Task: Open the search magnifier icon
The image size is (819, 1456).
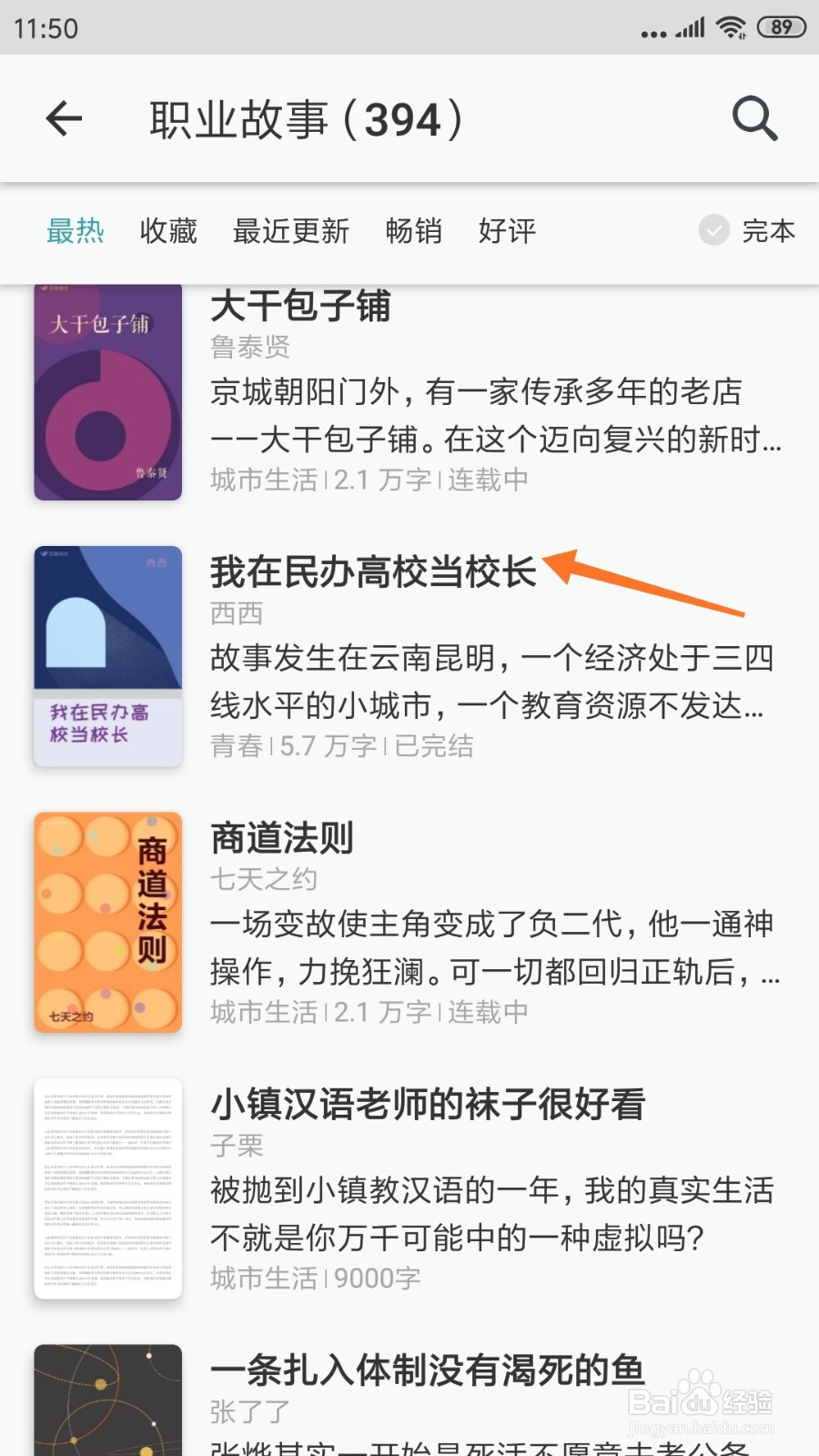Action: click(754, 119)
